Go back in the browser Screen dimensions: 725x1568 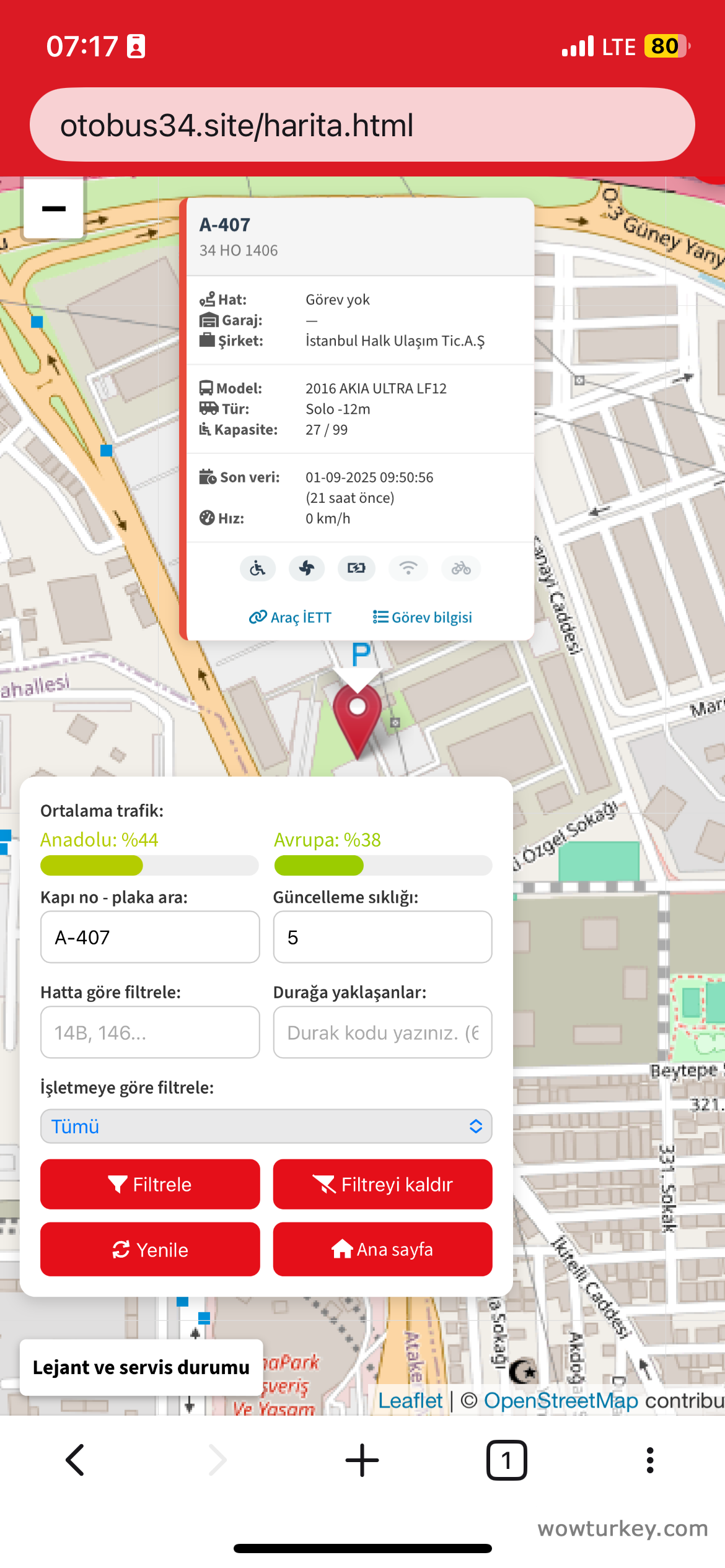pos(75,1460)
